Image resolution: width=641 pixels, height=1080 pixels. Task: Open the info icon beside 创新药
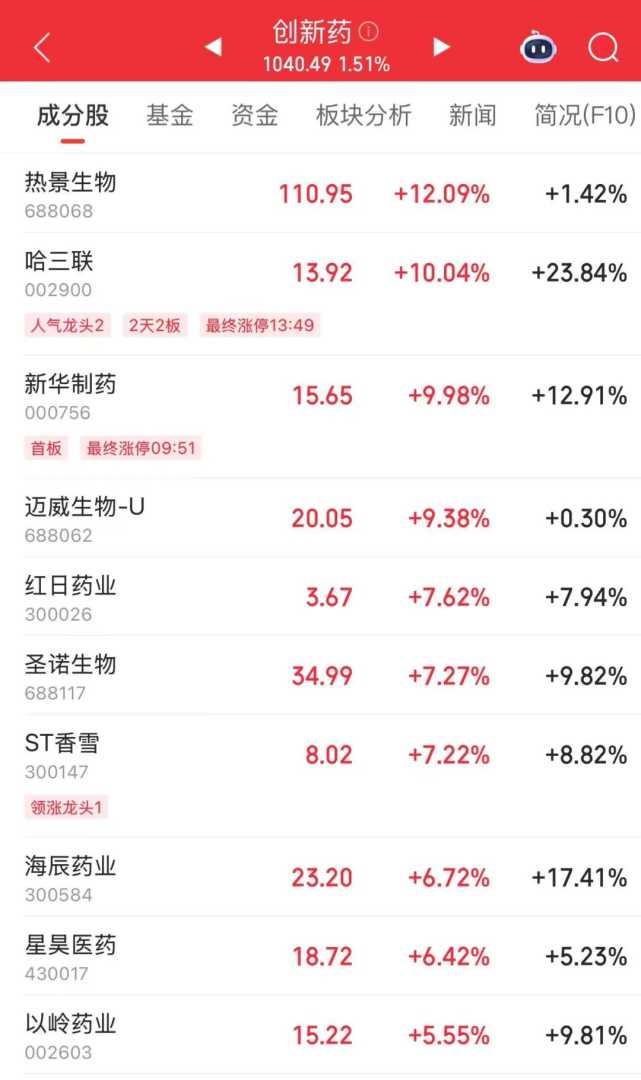pyautogui.click(x=369, y=32)
